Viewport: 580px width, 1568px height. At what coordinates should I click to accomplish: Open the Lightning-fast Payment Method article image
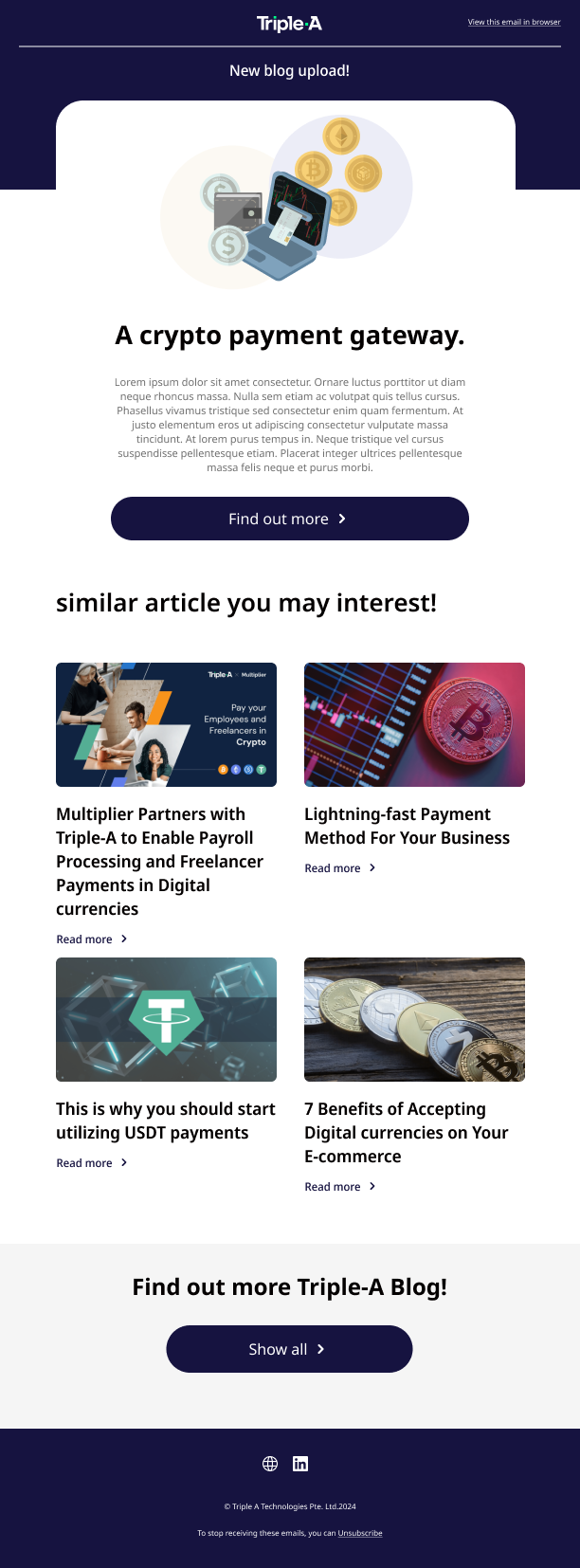pos(414,724)
